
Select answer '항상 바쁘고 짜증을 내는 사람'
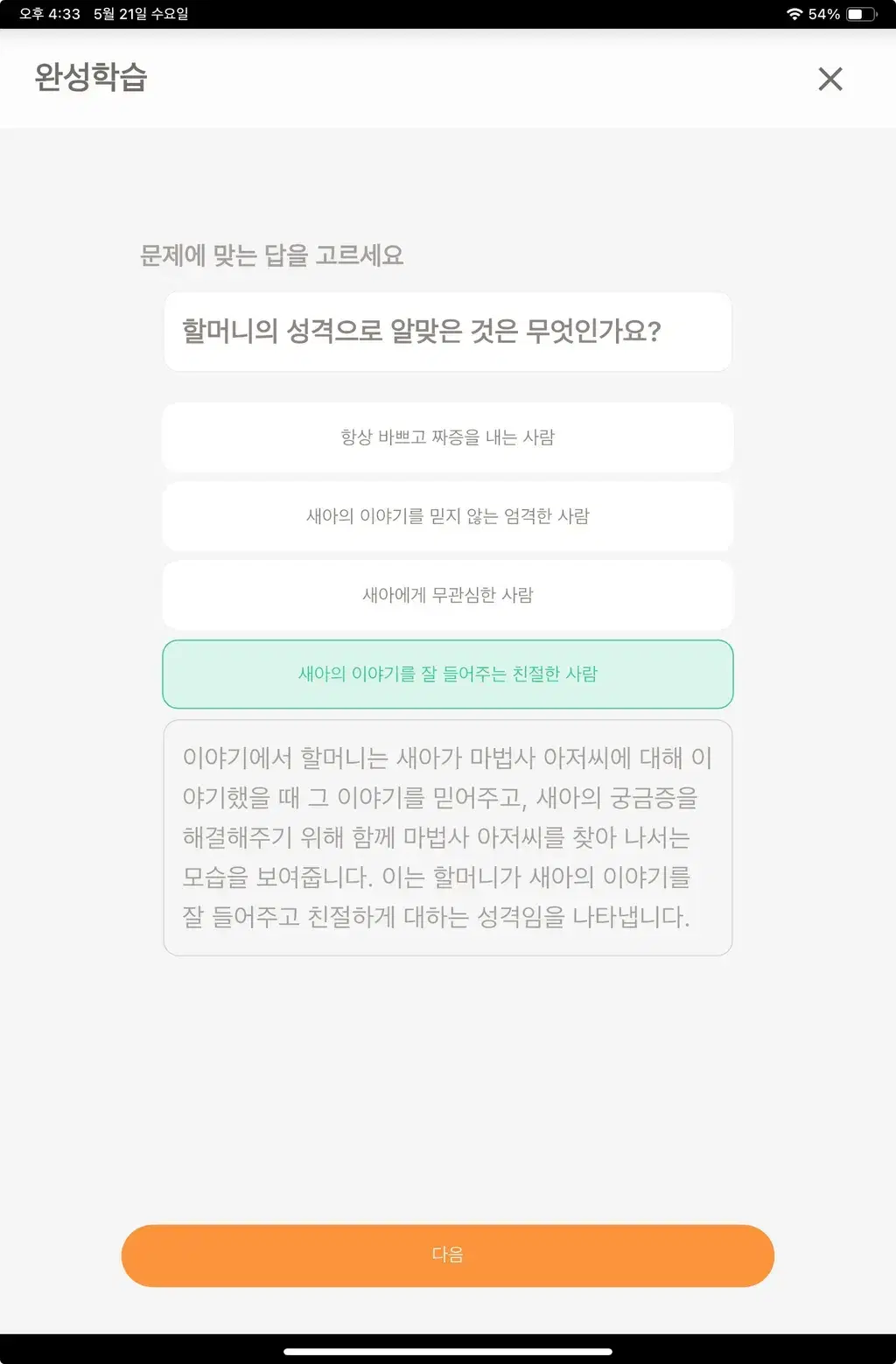(x=447, y=437)
